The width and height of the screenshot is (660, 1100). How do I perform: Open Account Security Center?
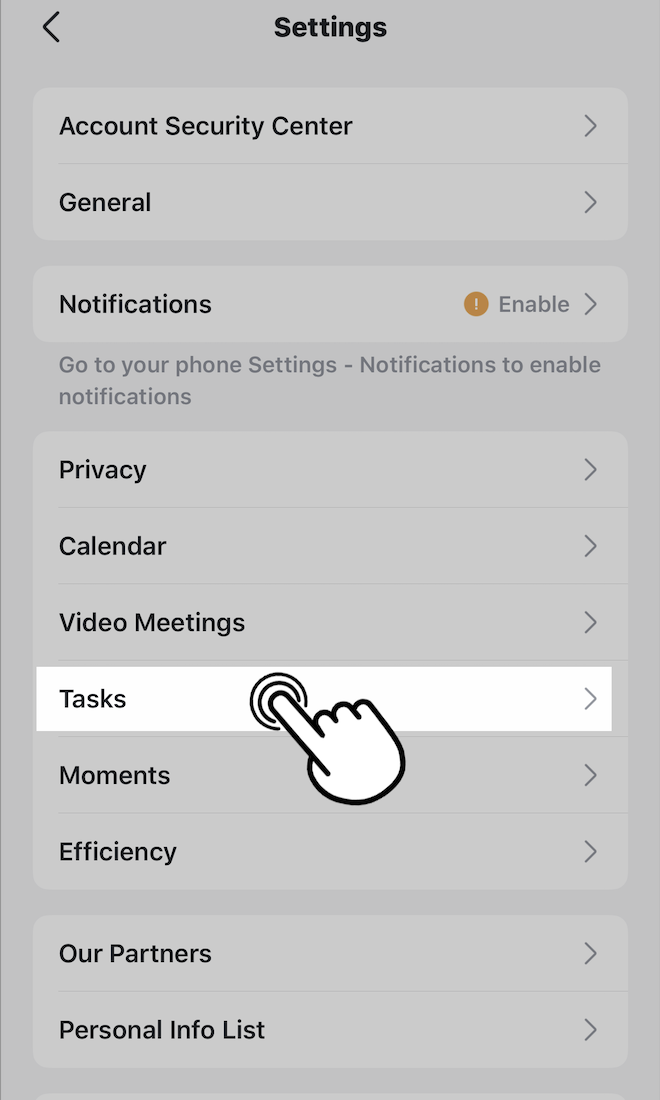(x=330, y=126)
